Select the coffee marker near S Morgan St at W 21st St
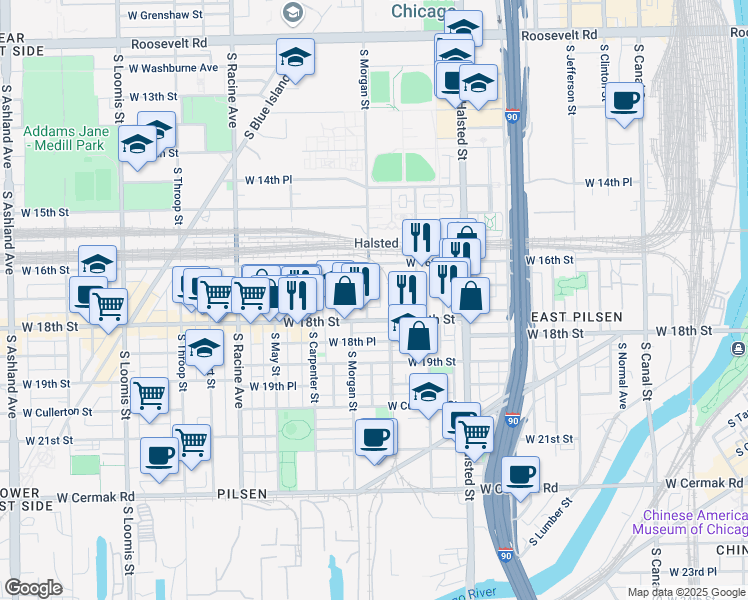 click(375, 438)
